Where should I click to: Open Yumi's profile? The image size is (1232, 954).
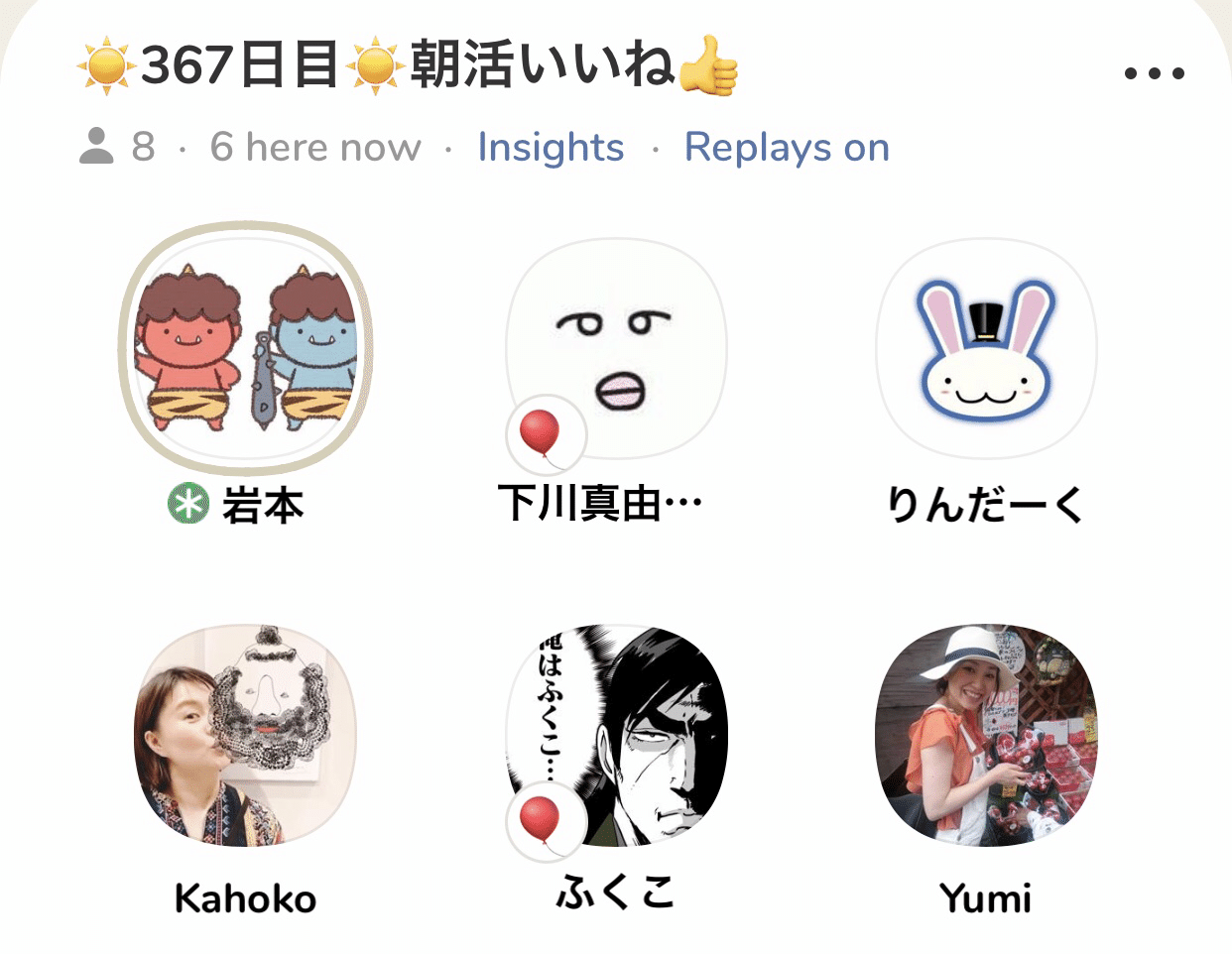[986, 735]
